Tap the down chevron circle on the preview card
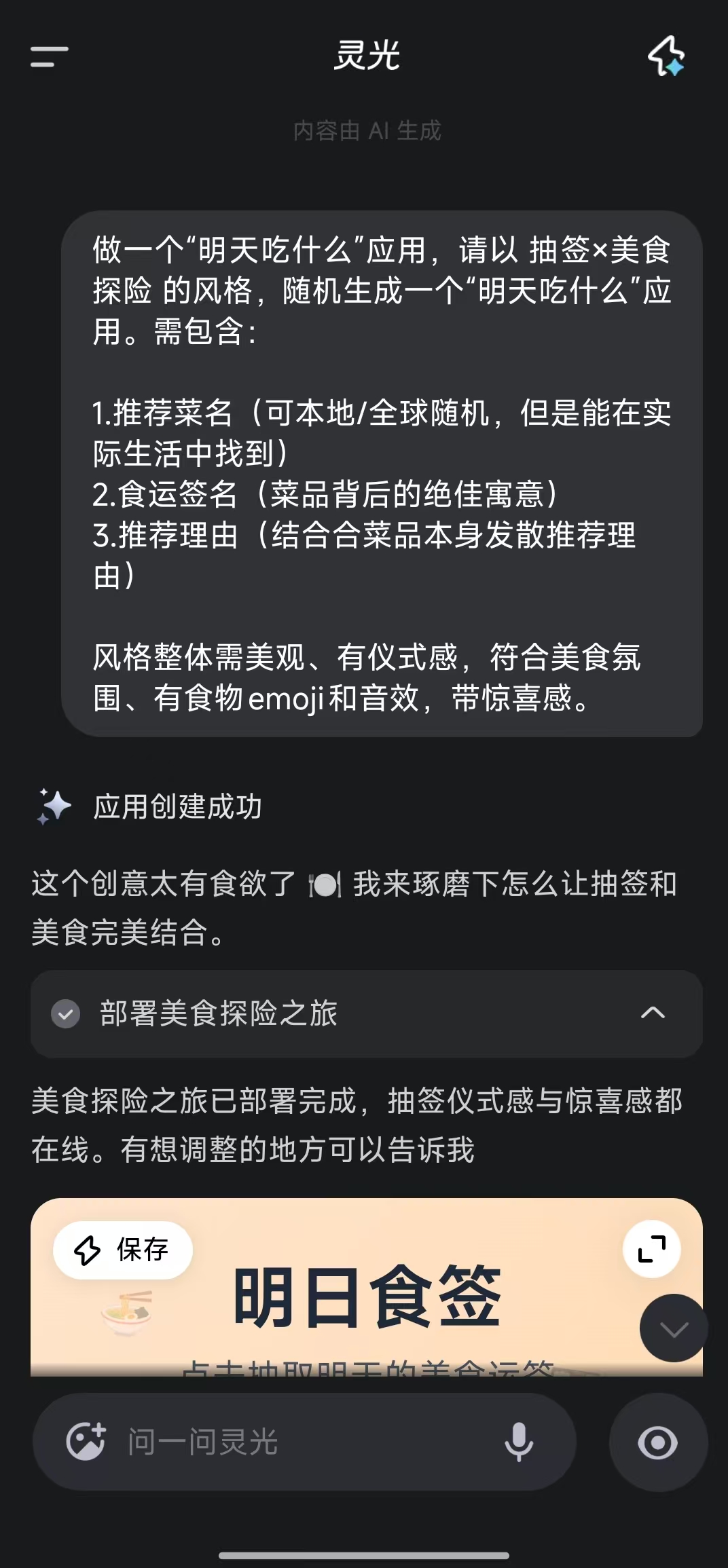The image size is (728, 1568). 673,1328
